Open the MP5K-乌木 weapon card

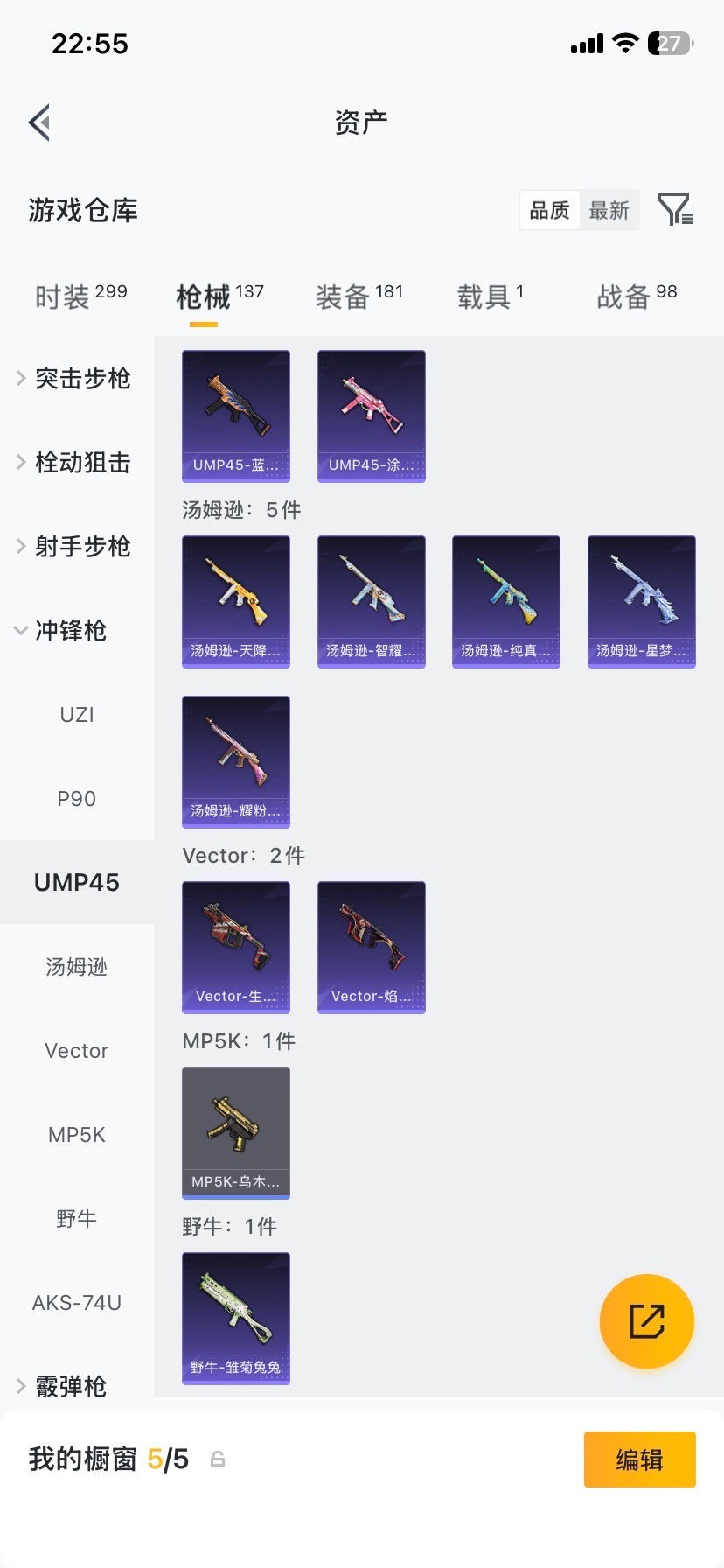pyautogui.click(x=235, y=1132)
